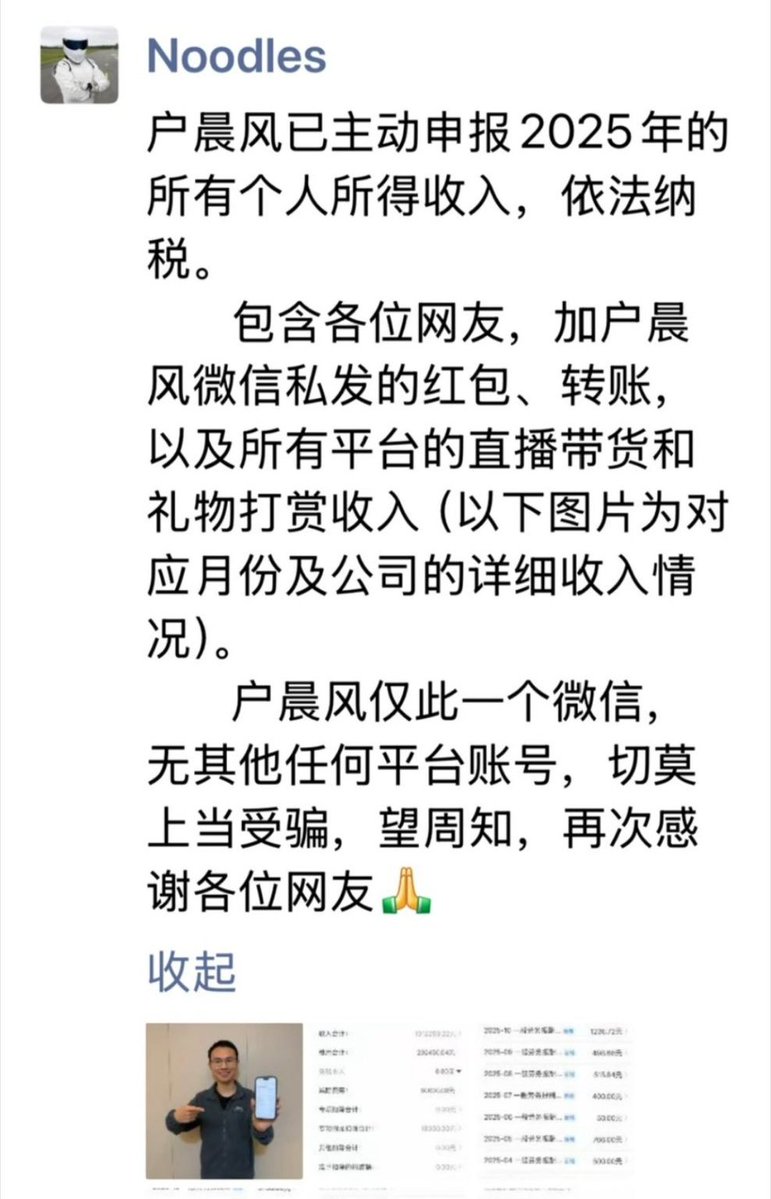
Task: Open the monthly income list image
Action: [x=556, y=1100]
